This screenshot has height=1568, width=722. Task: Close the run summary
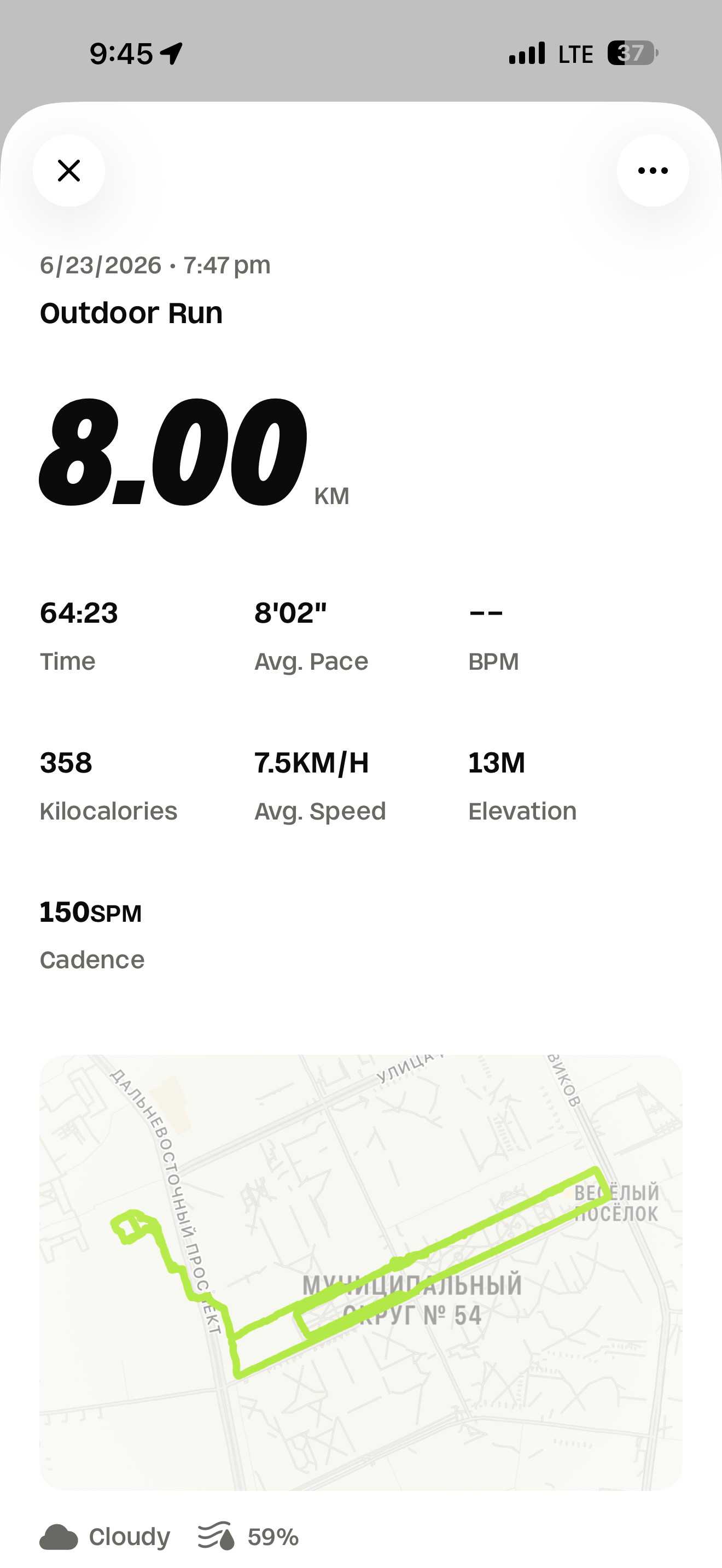pyautogui.click(x=69, y=171)
